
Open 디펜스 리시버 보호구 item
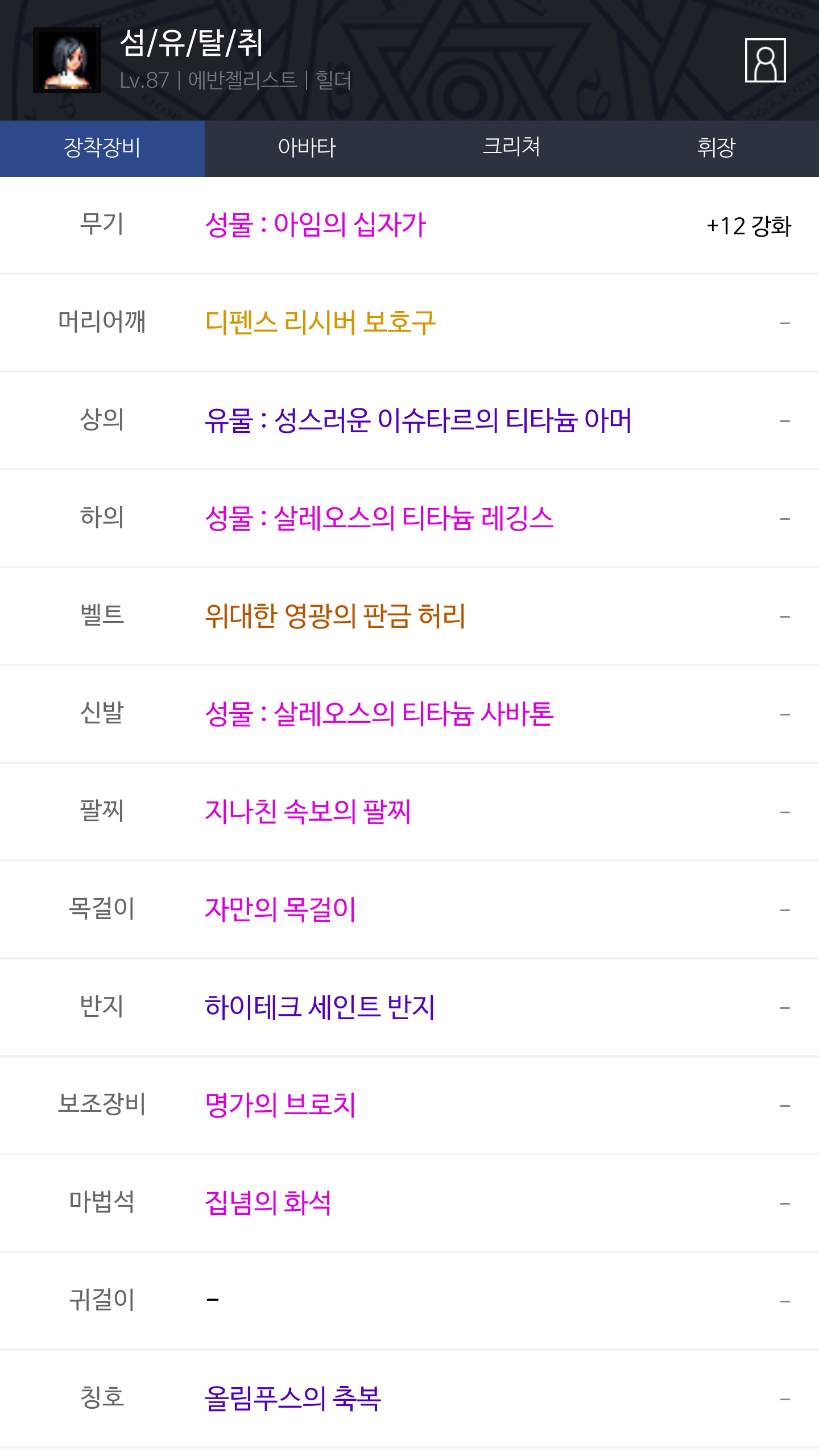tap(320, 322)
